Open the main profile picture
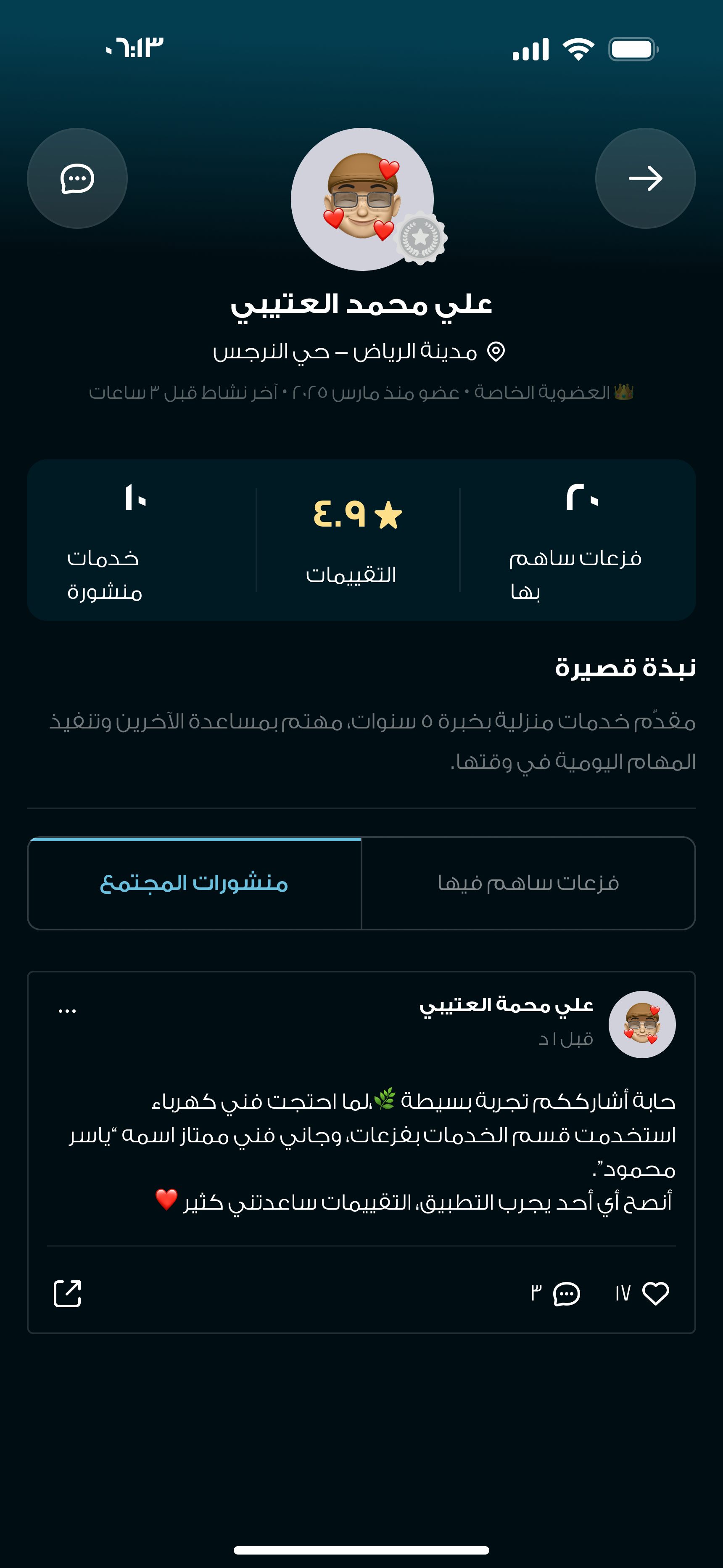The height and width of the screenshot is (1568, 723). (361, 201)
